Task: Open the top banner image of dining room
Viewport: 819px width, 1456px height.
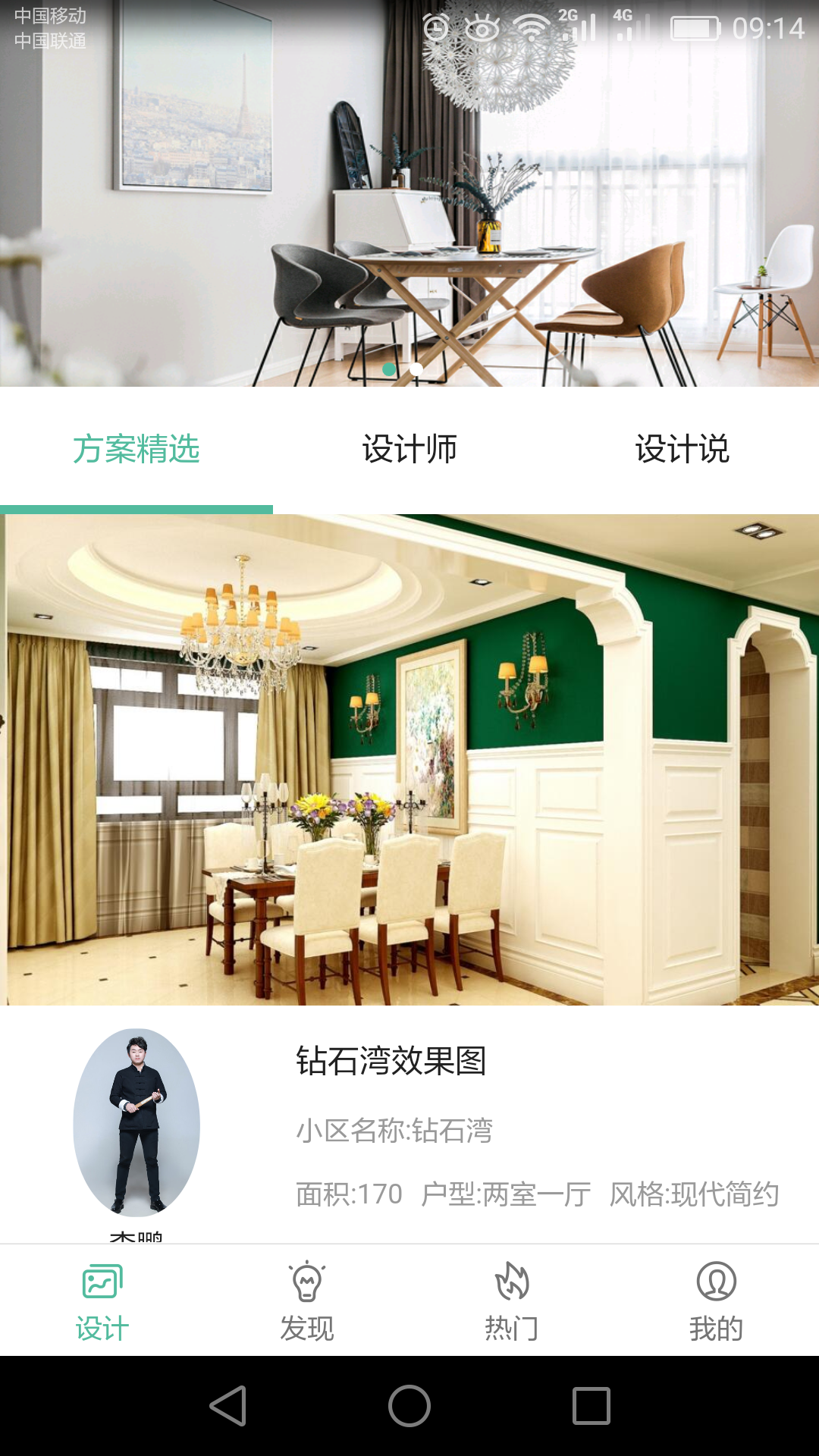Action: click(x=409, y=197)
